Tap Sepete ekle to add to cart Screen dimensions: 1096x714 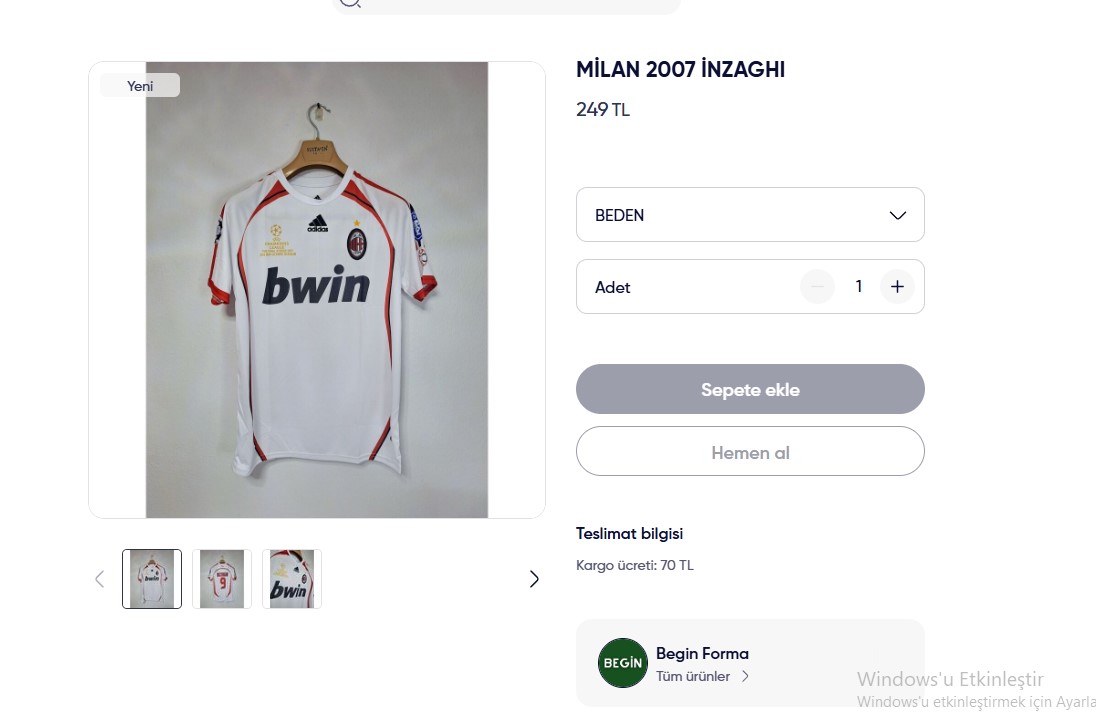pos(750,389)
